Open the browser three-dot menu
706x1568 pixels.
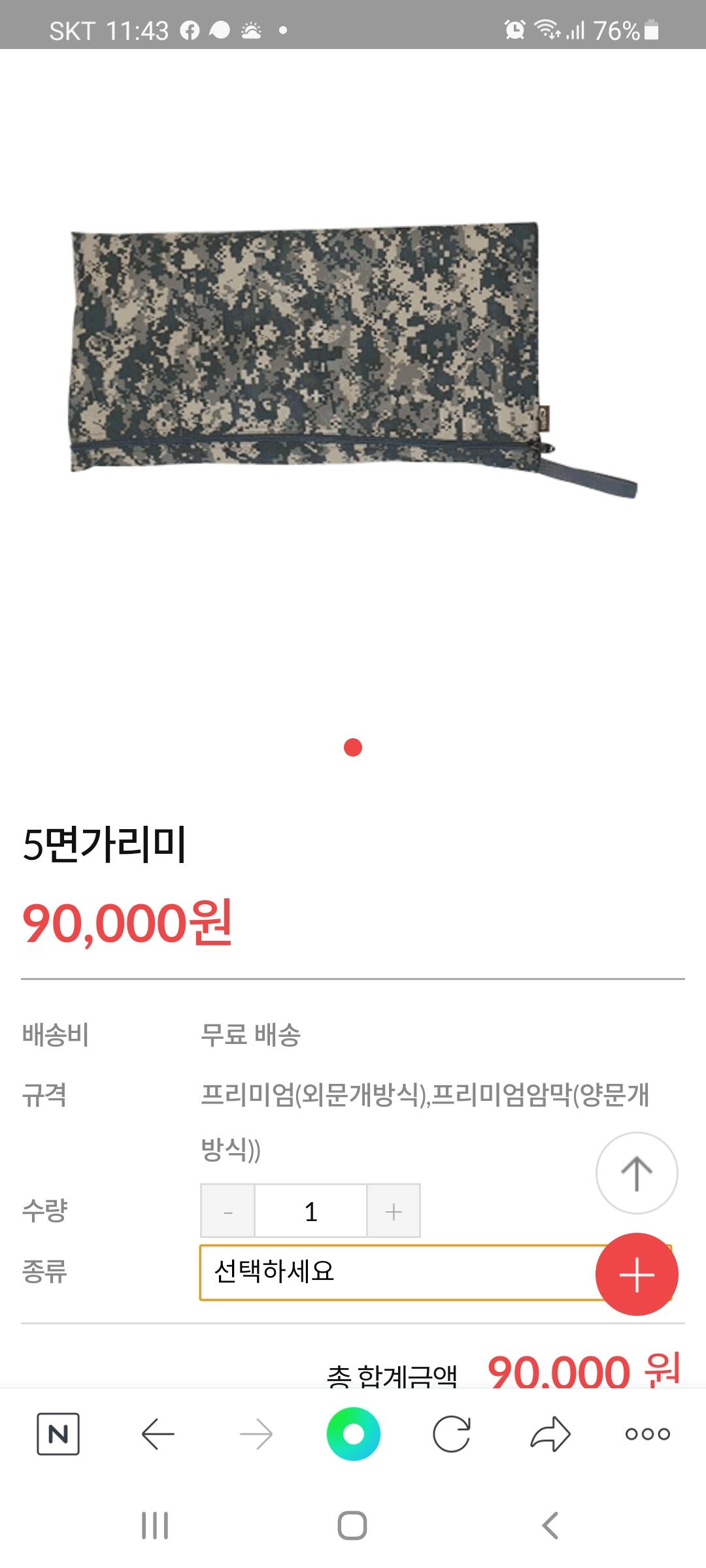point(647,1434)
